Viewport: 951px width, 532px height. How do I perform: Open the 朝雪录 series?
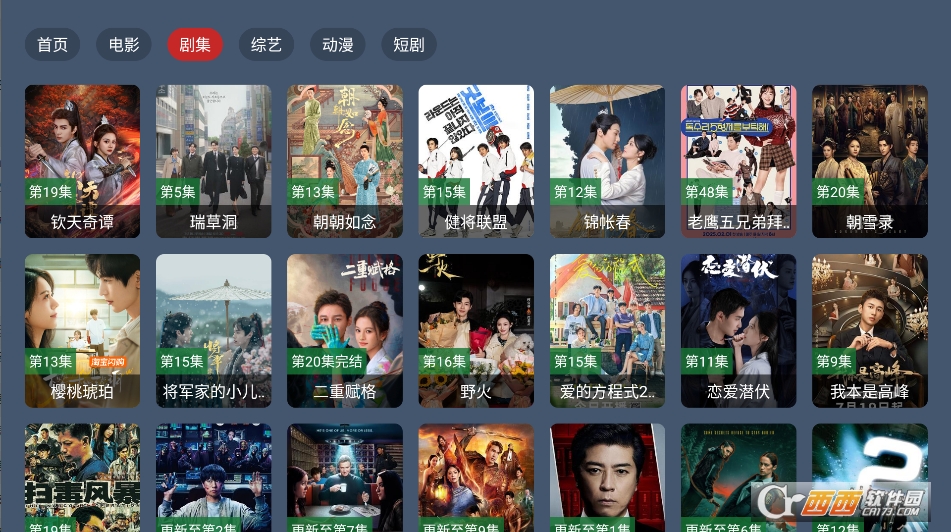pyautogui.click(x=869, y=160)
